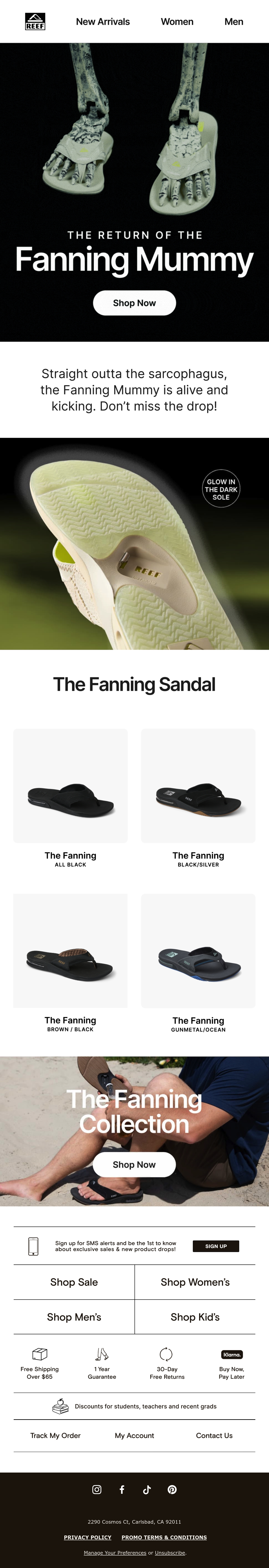Go to the Women section

[x=177, y=21]
